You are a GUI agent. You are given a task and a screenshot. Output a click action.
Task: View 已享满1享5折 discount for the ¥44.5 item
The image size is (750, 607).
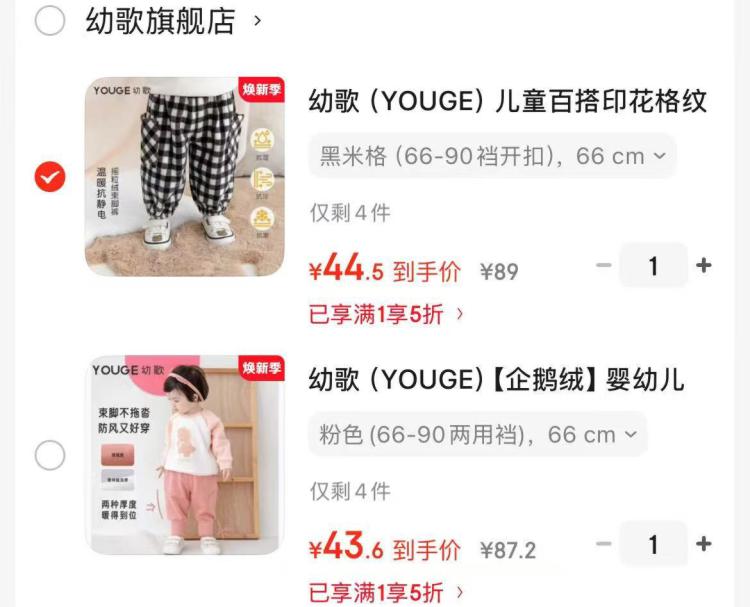(x=386, y=314)
